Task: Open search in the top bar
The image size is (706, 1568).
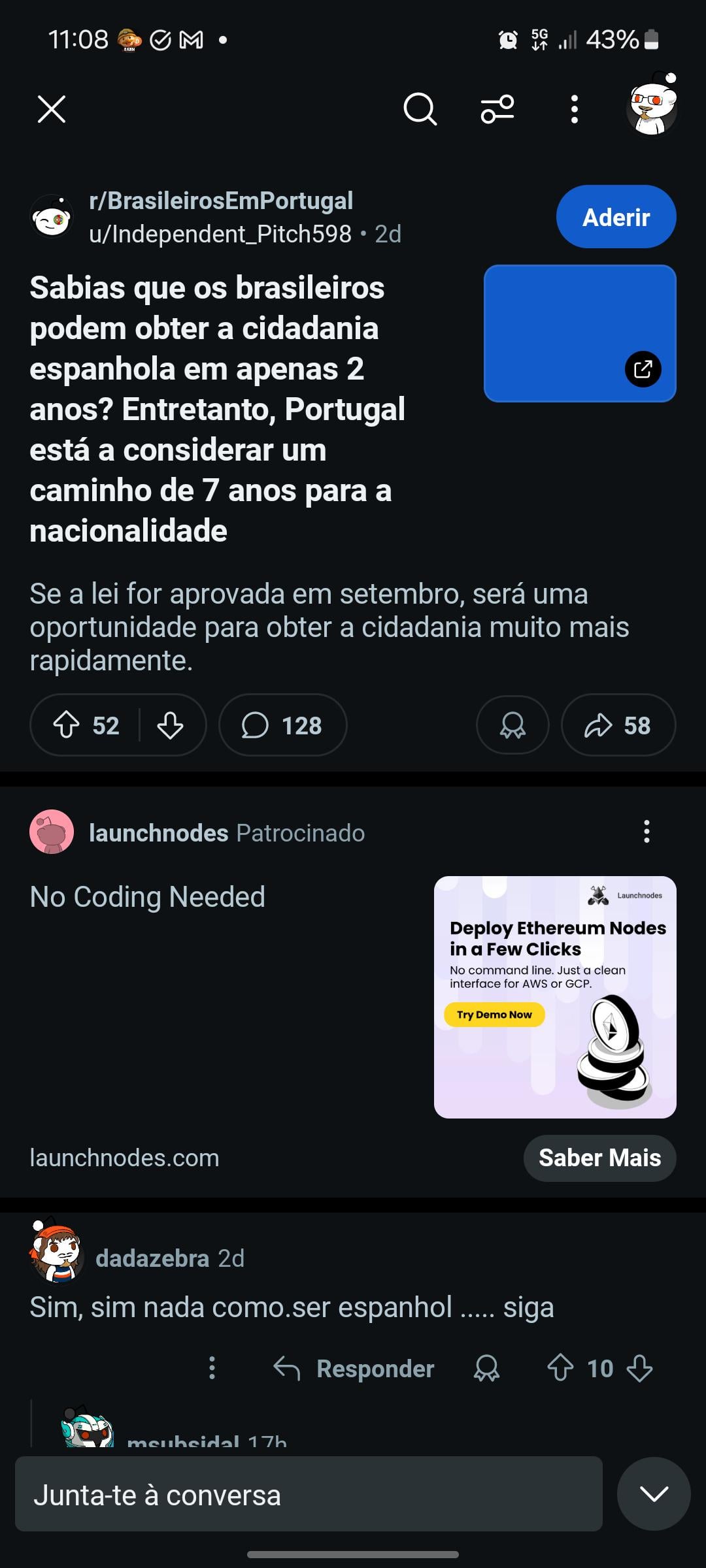Action: click(x=420, y=109)
